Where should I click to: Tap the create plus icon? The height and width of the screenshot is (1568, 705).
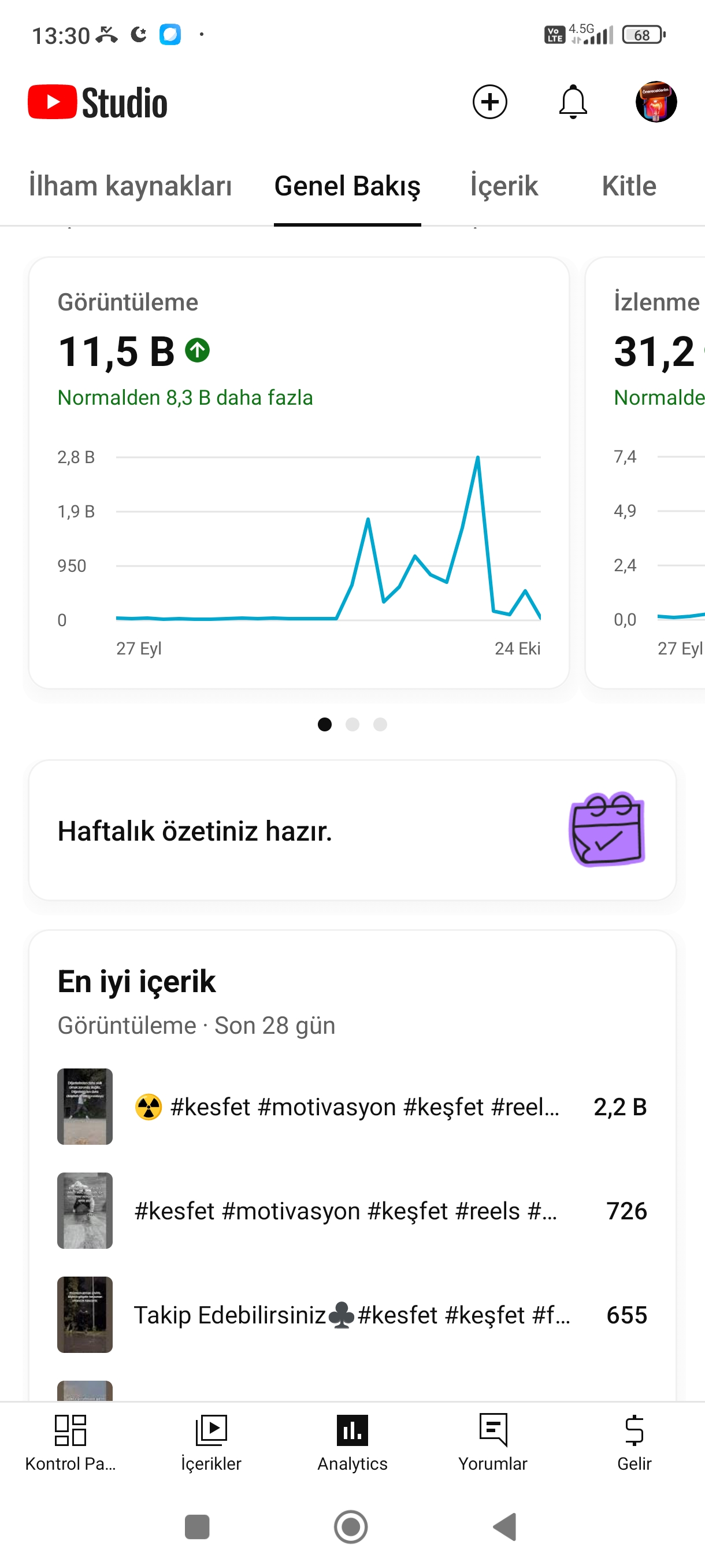(489, 102)
